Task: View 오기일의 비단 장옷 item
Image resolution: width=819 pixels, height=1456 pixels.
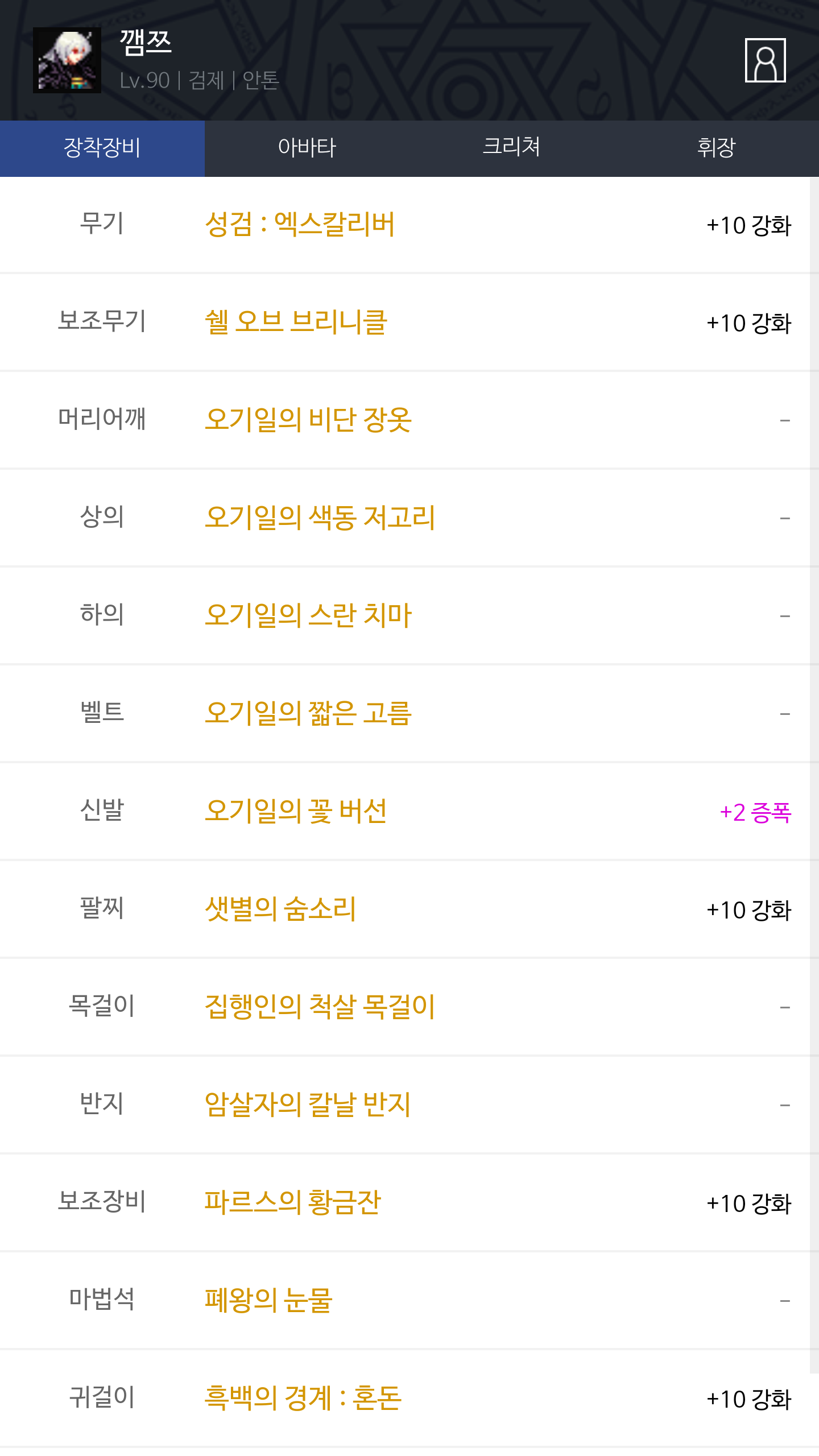Action: coord(308,420)
